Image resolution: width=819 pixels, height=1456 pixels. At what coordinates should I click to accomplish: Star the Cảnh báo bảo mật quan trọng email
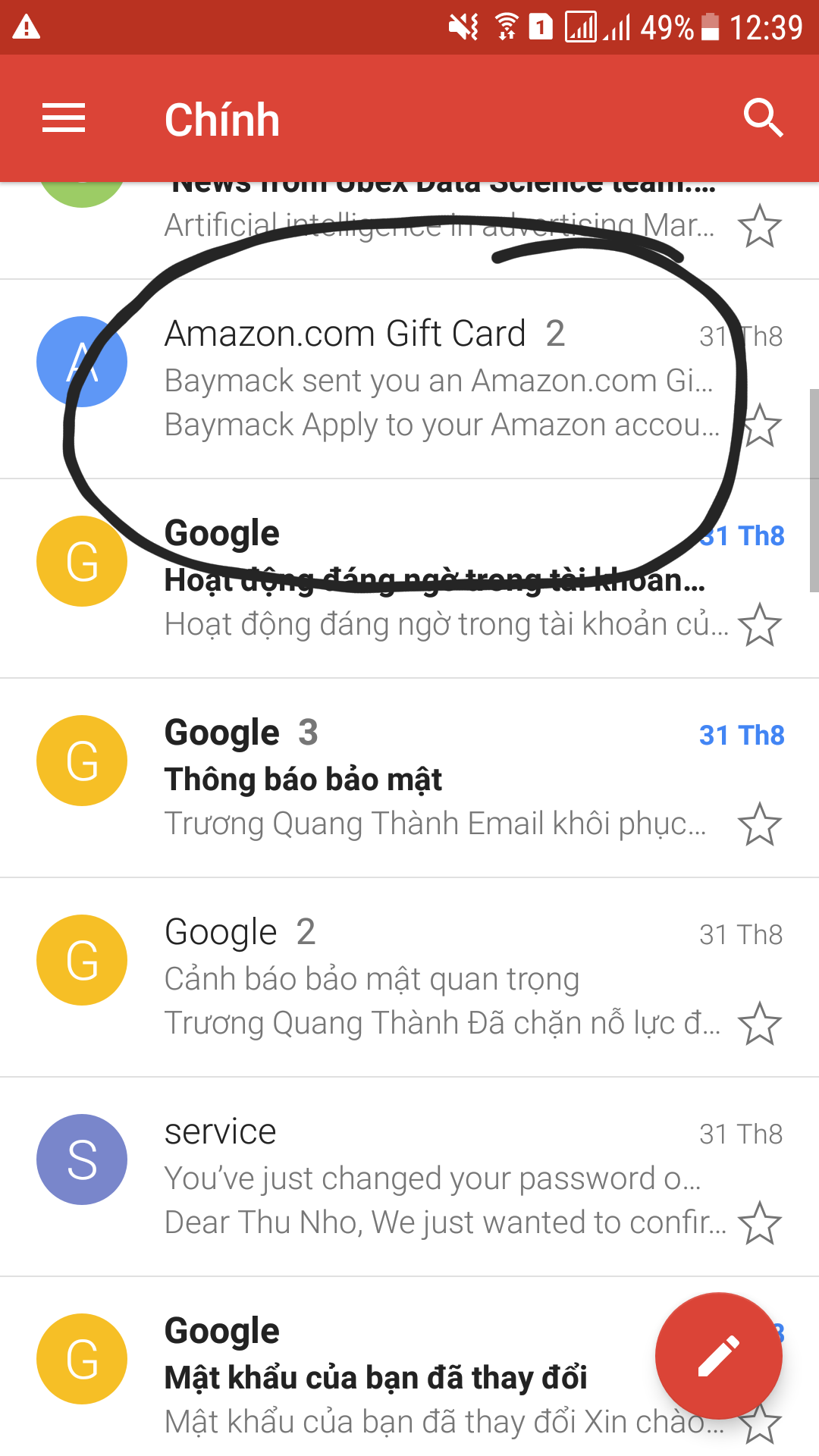click(x=760, y=1024)
